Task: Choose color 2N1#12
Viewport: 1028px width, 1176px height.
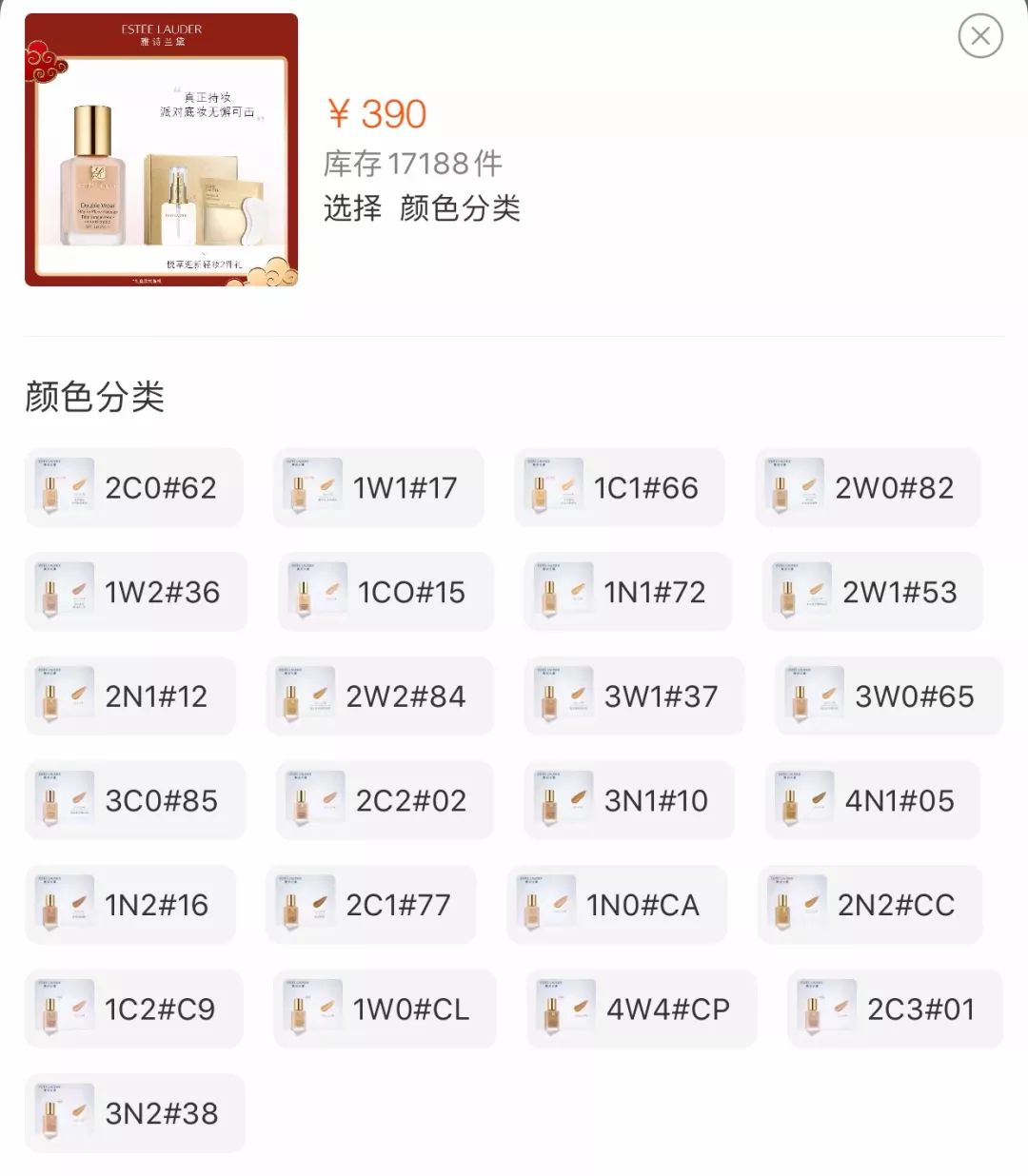Action: (130, 696)
